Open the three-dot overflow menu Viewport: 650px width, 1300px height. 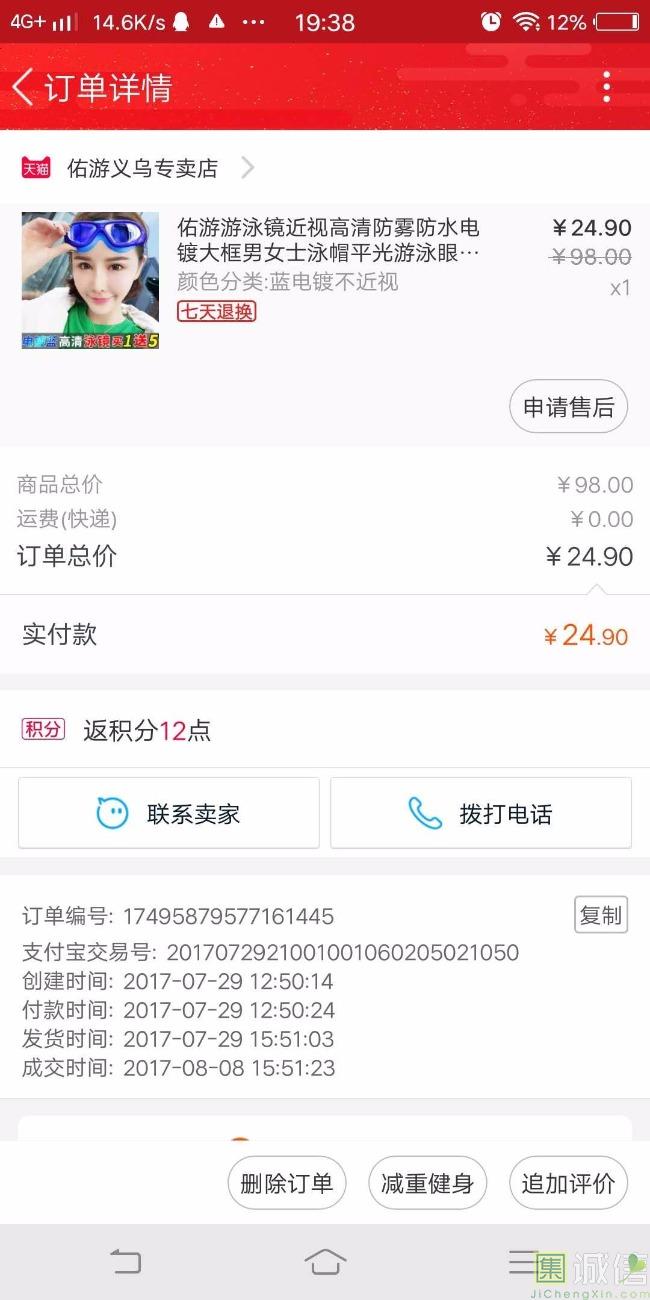click(606, 87)
